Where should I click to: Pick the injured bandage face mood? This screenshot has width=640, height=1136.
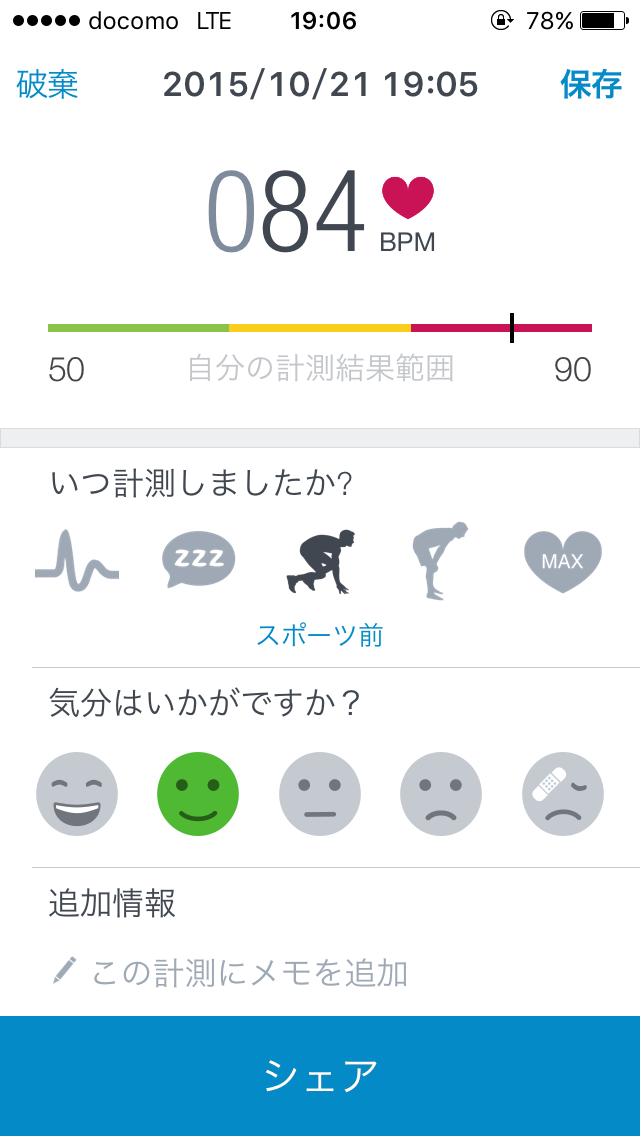562,793
